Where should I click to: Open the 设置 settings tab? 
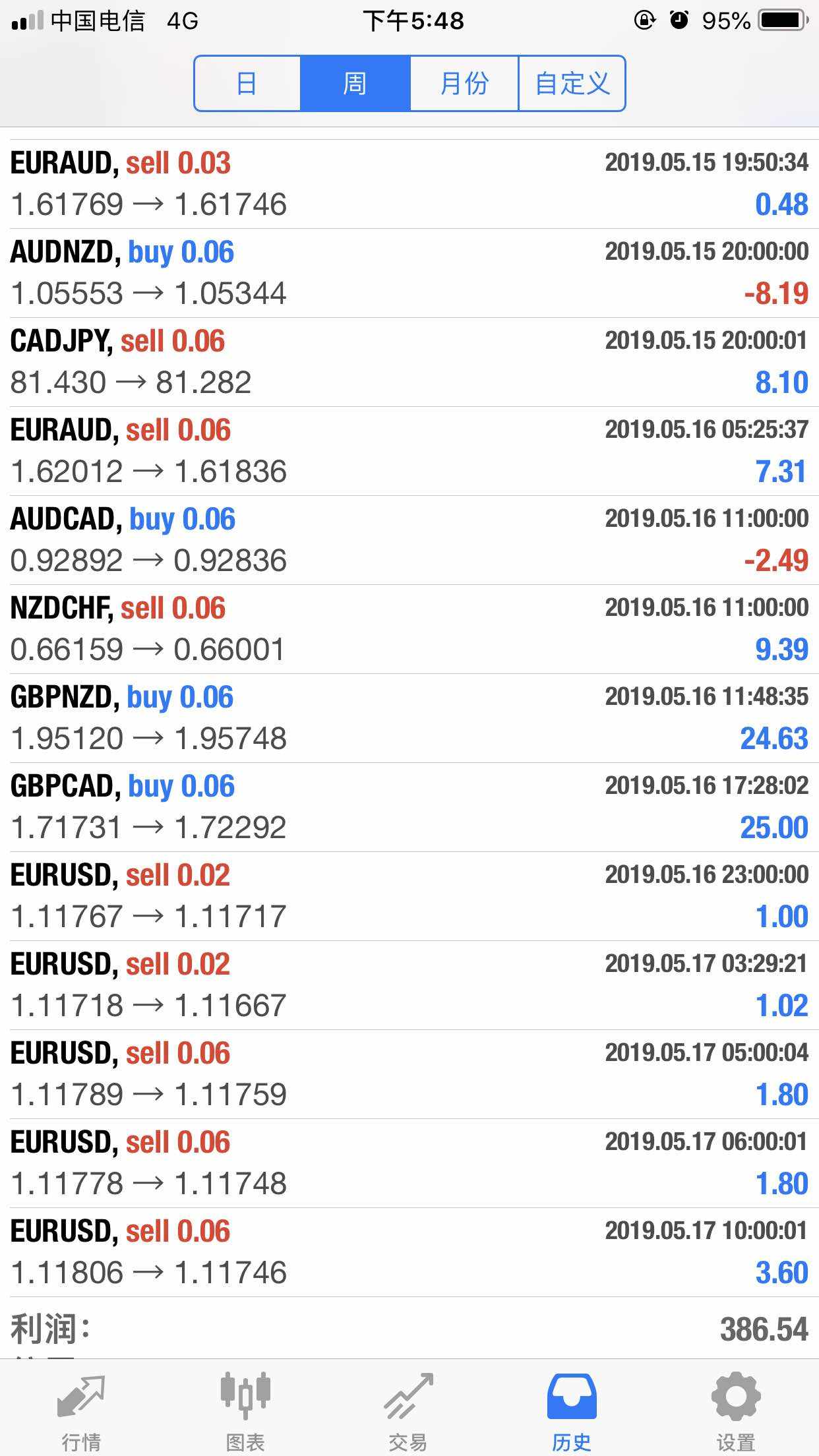736,1411
